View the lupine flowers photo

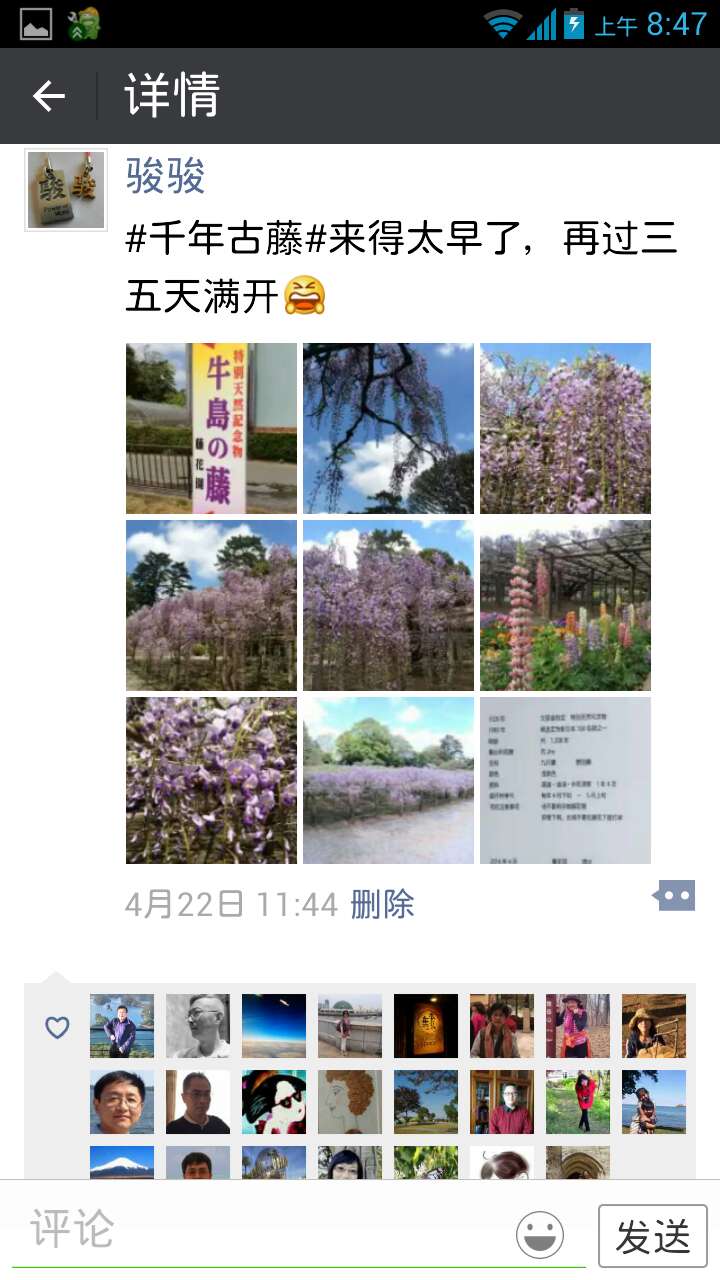(565, 605)
